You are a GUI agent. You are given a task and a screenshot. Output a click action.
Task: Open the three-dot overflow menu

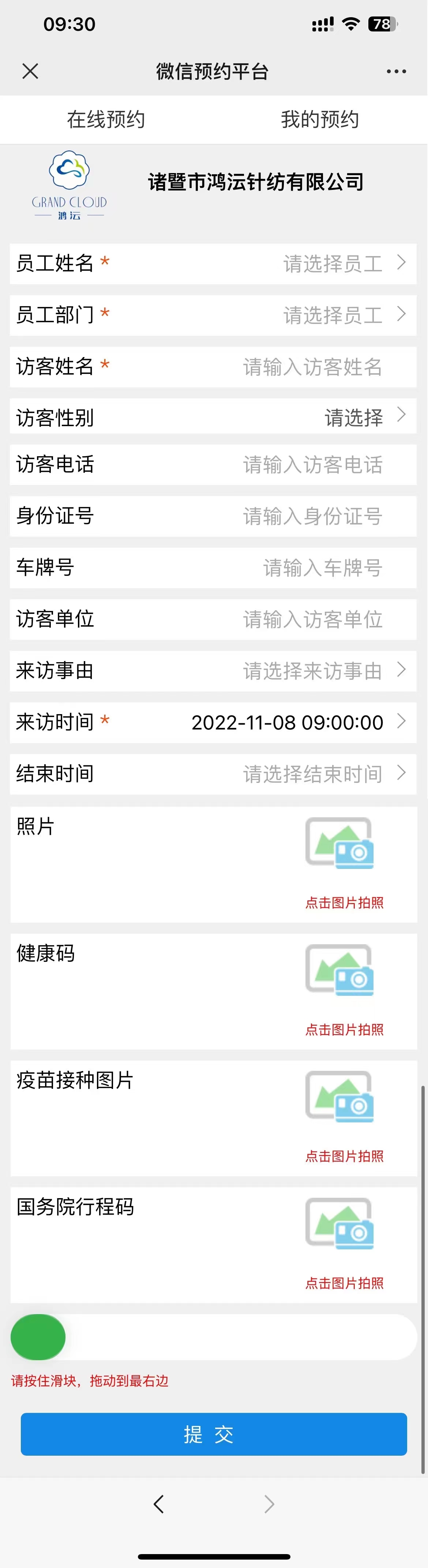click(x=396, y=71)
